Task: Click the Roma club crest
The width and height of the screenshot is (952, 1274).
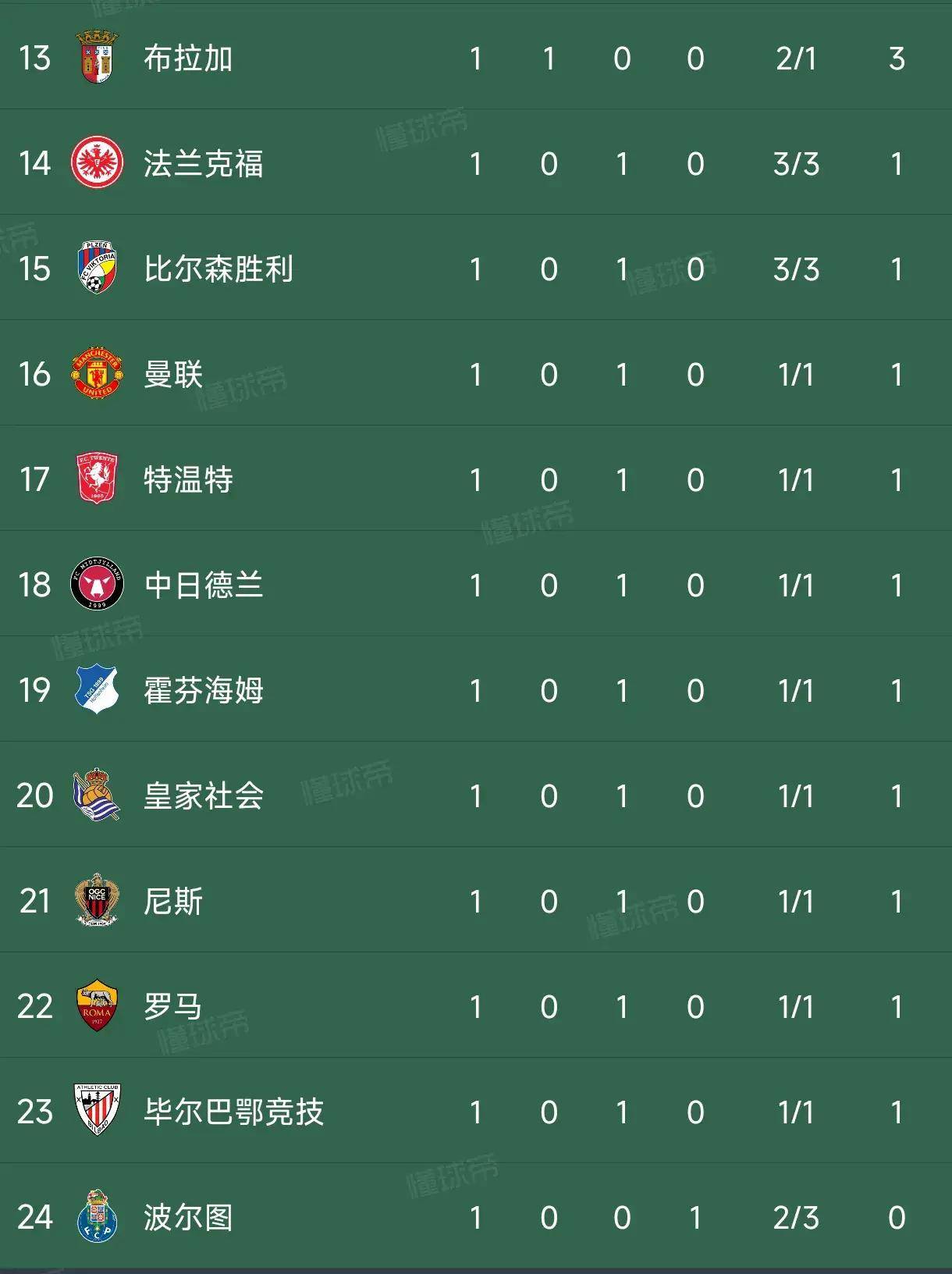Action: [96, 1007]
